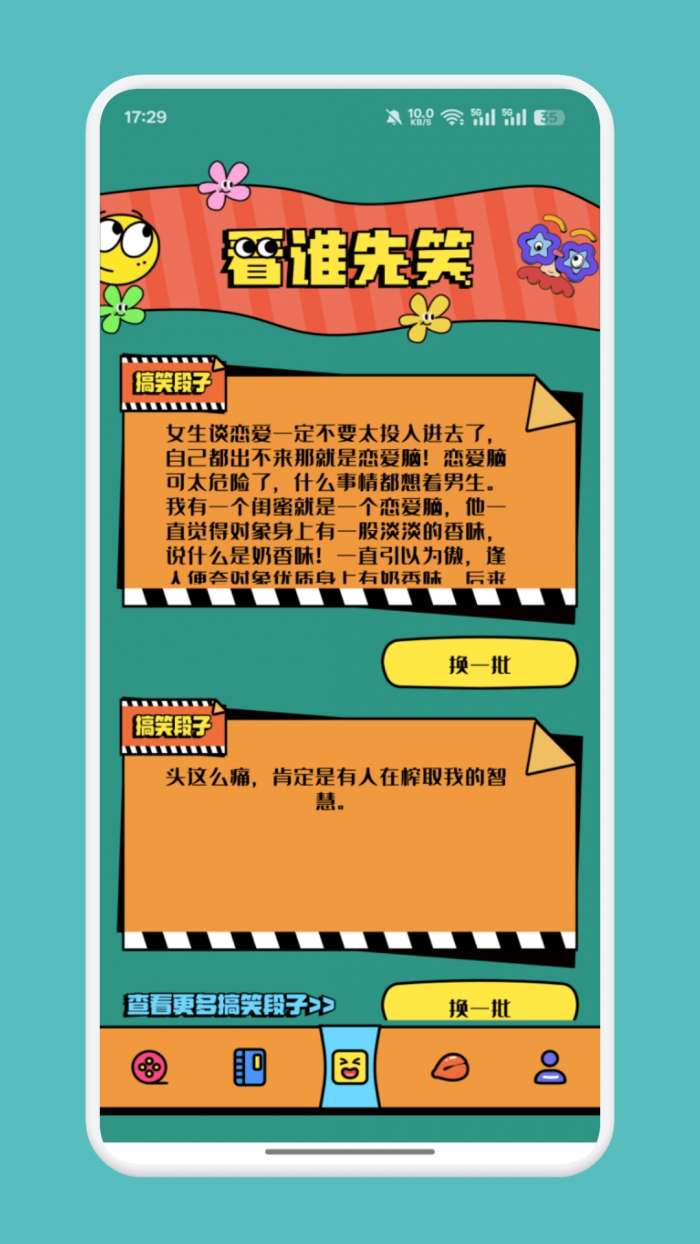The height and width of the screenshot is (1244, 700).
Task: Switch to the lips tab
Action: (x=449, y=1067)
